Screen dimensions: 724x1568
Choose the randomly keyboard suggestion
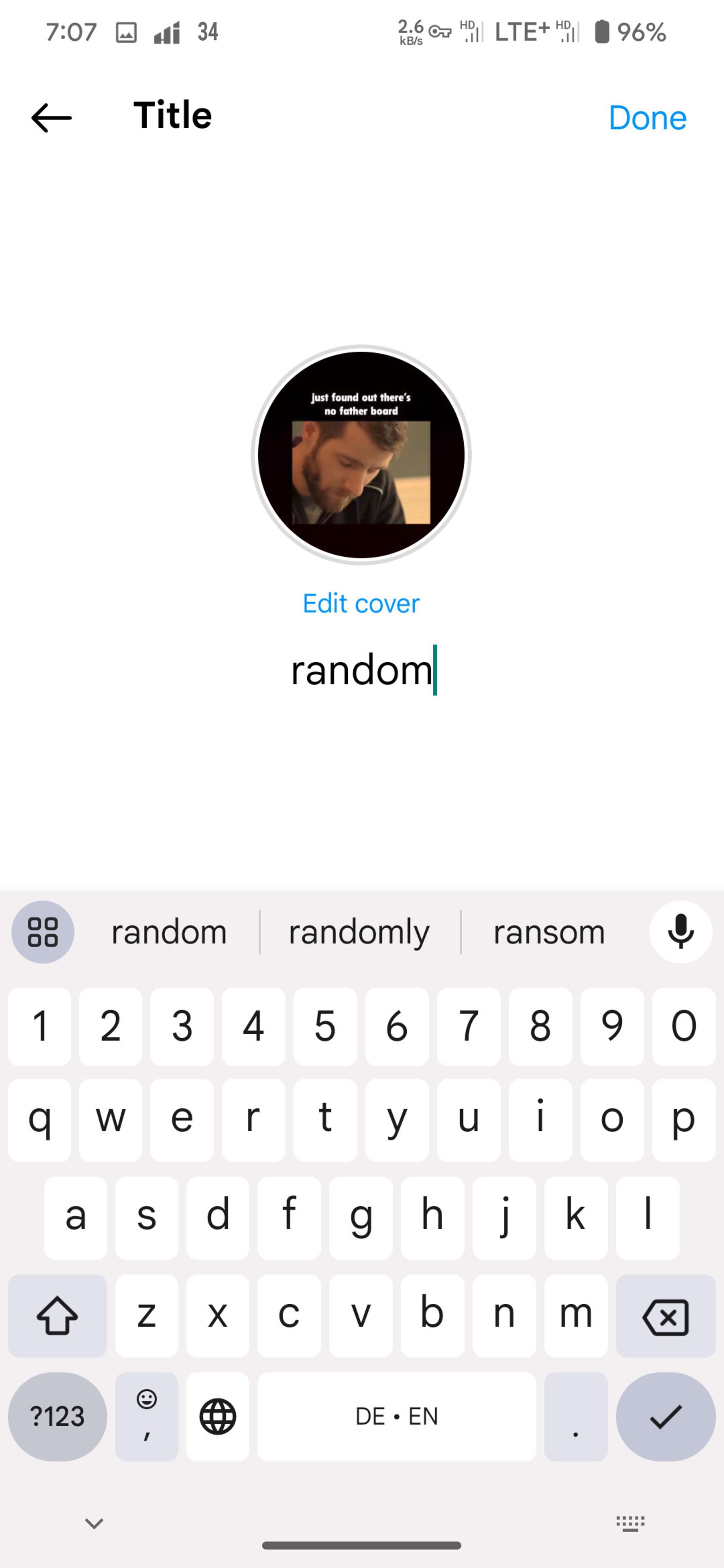(359, 932)
